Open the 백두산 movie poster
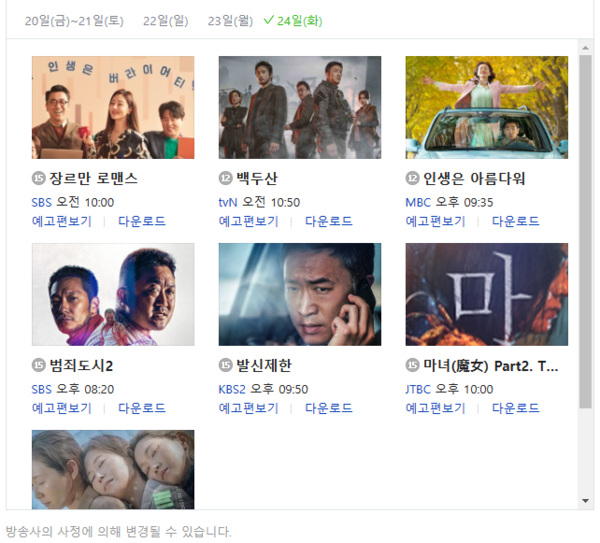The image size is (600, 543). [x=300, y=107]
